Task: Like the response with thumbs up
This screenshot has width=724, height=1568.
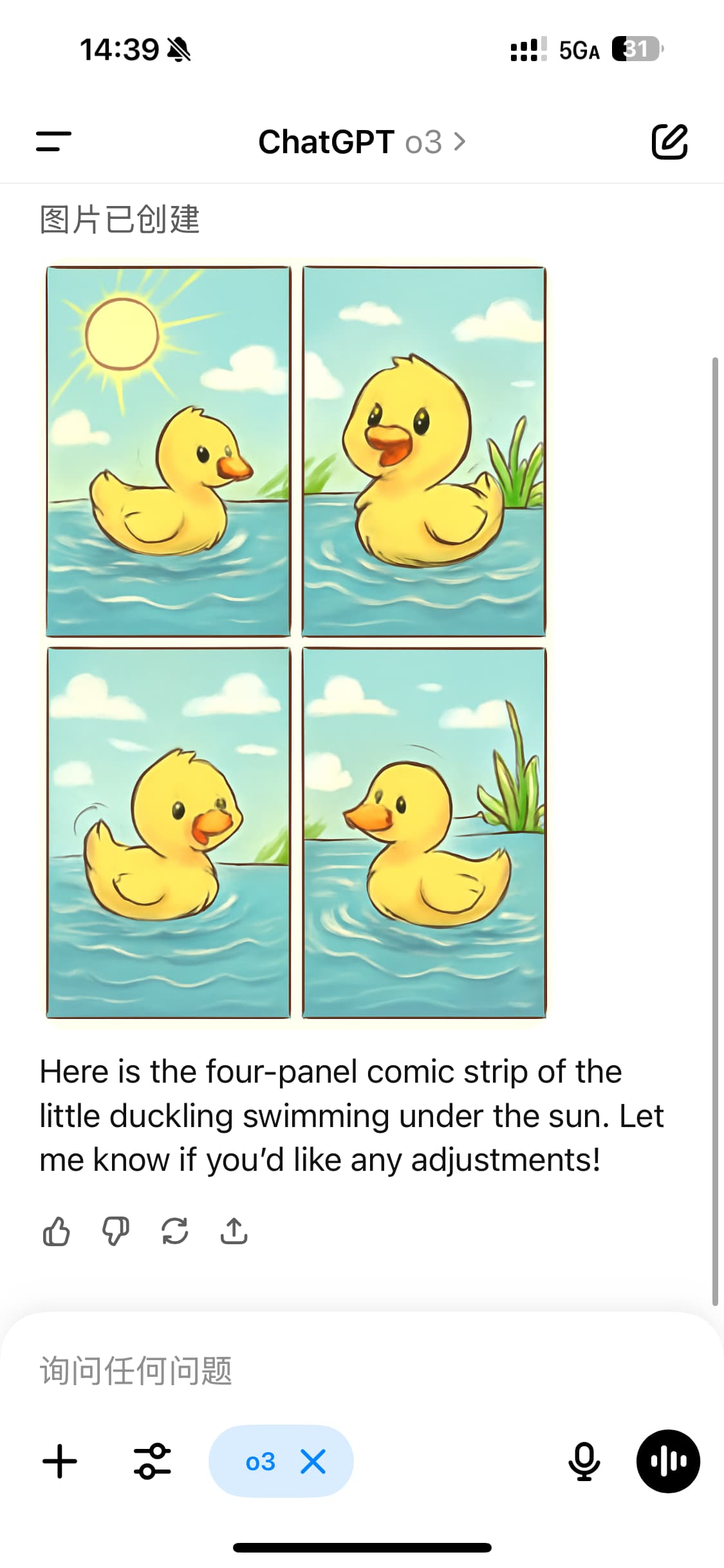Action: (57, 1232)
